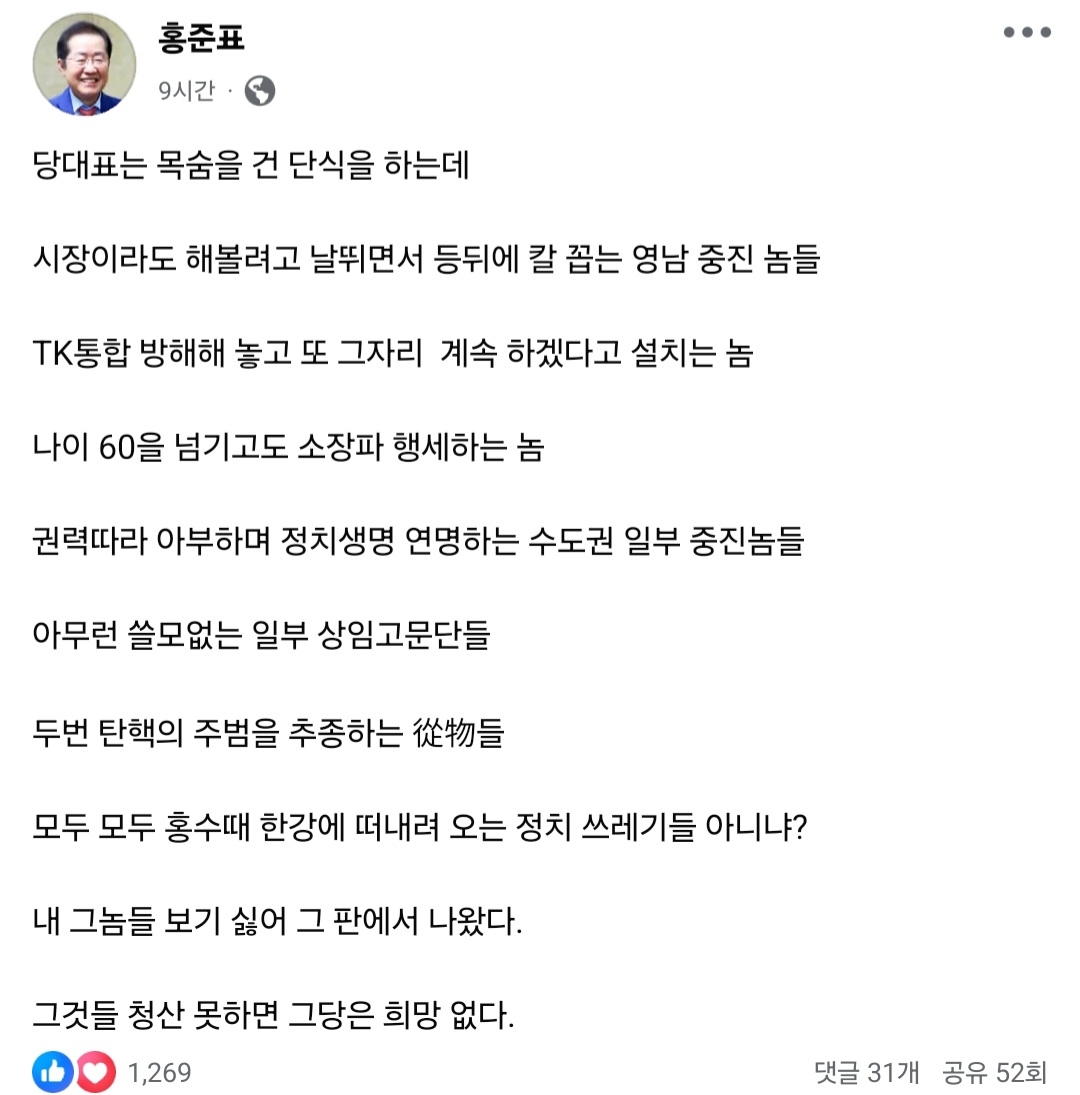
Task: Open 홍준표's profile picture
Action: (84, 64)
